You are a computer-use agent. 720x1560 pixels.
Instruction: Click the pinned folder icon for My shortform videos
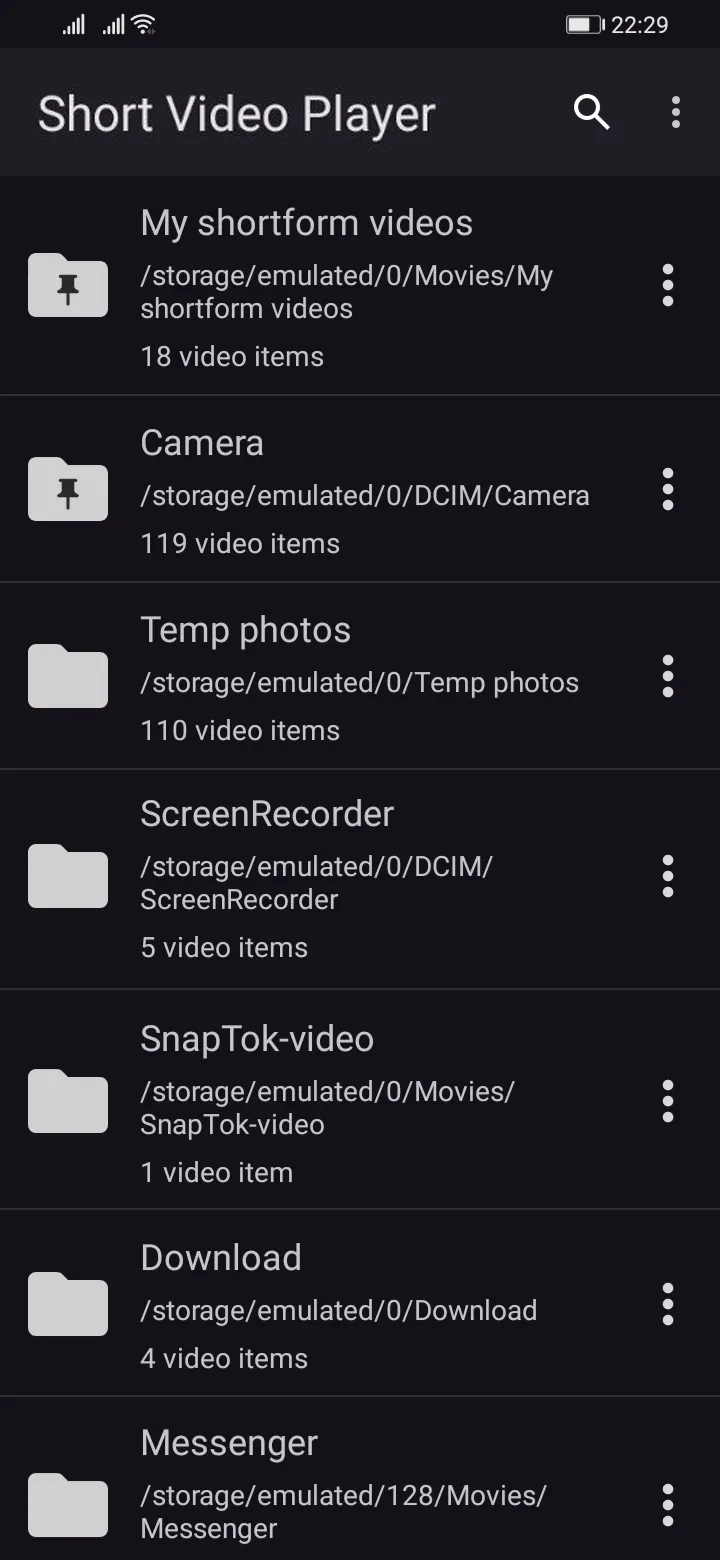67,286
